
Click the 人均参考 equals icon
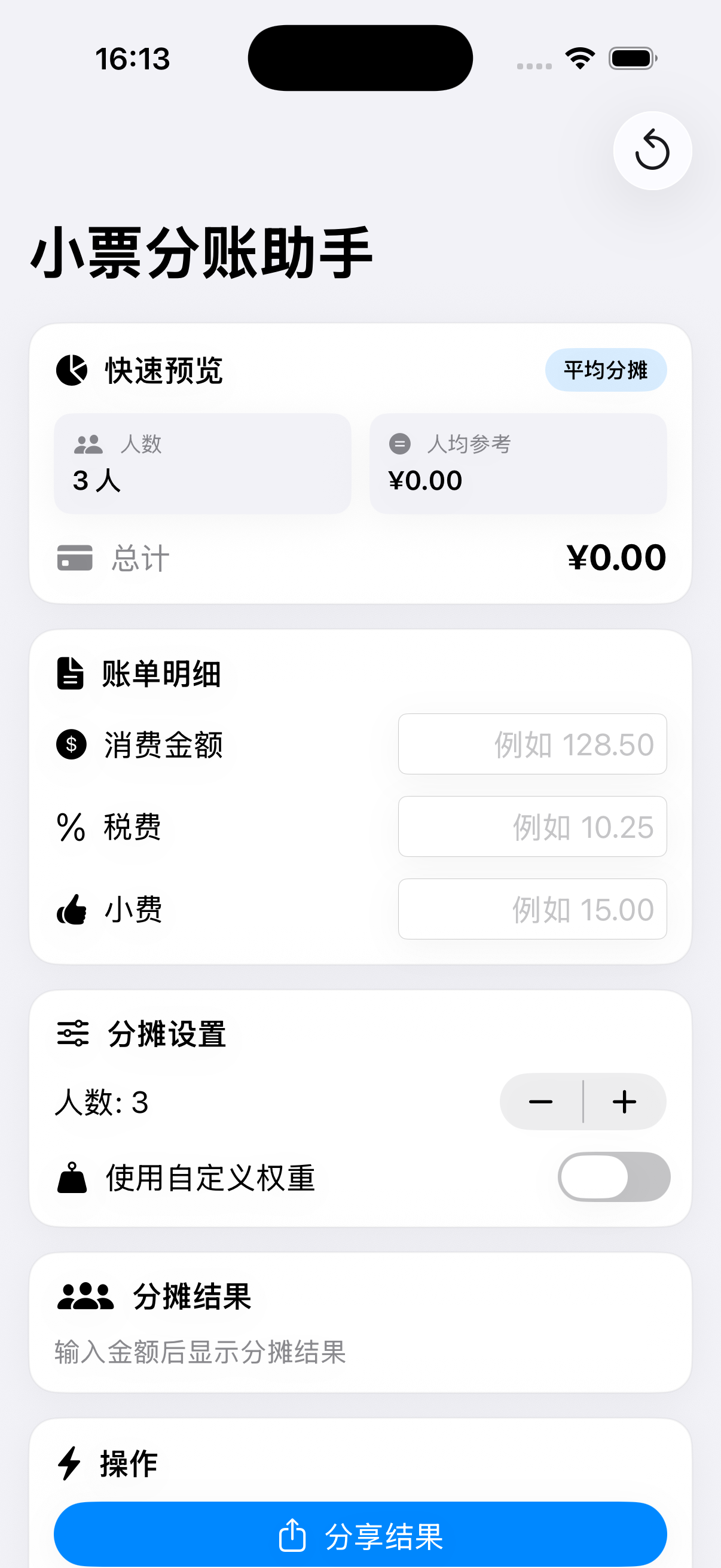click(x=399, y=444)
